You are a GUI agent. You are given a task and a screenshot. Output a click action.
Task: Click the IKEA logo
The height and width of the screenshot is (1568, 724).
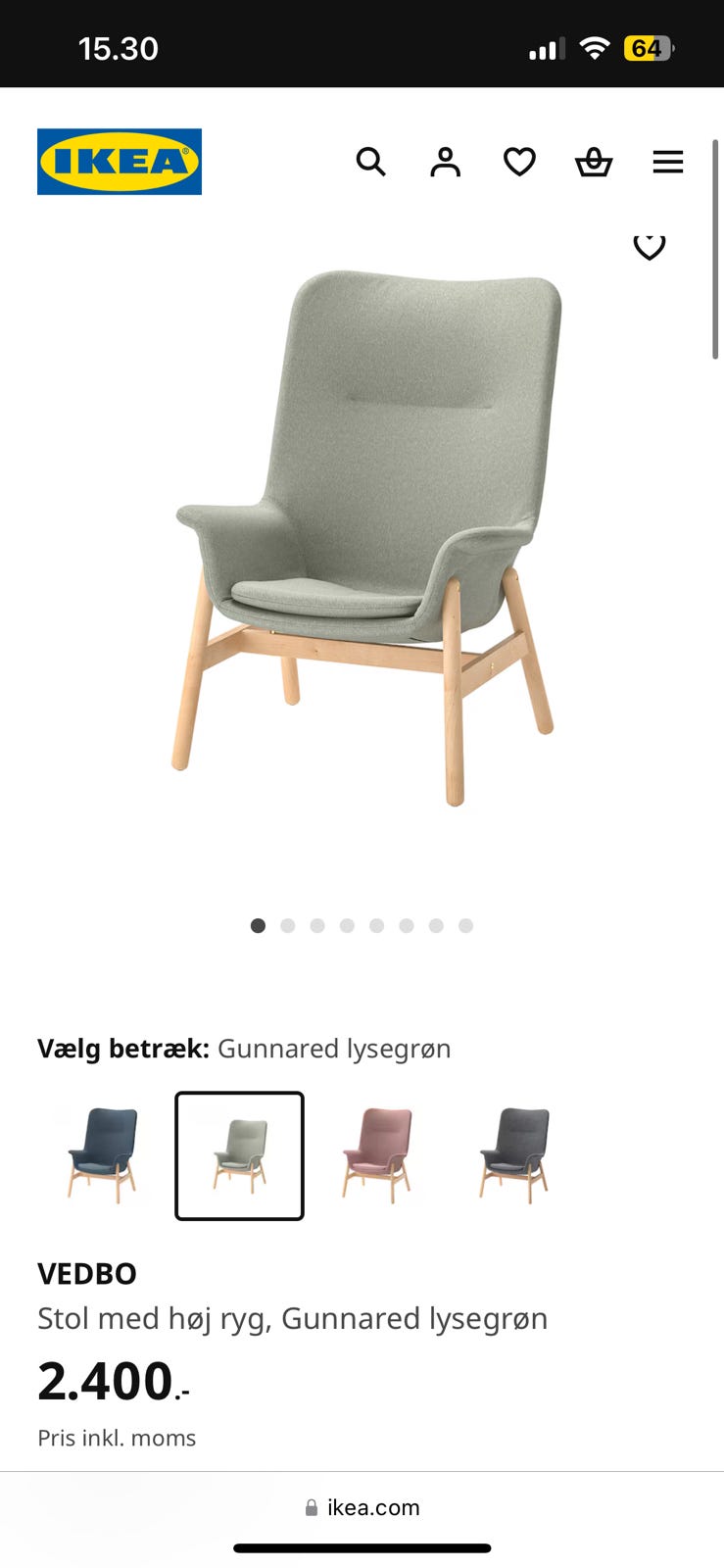coord(119,161)
